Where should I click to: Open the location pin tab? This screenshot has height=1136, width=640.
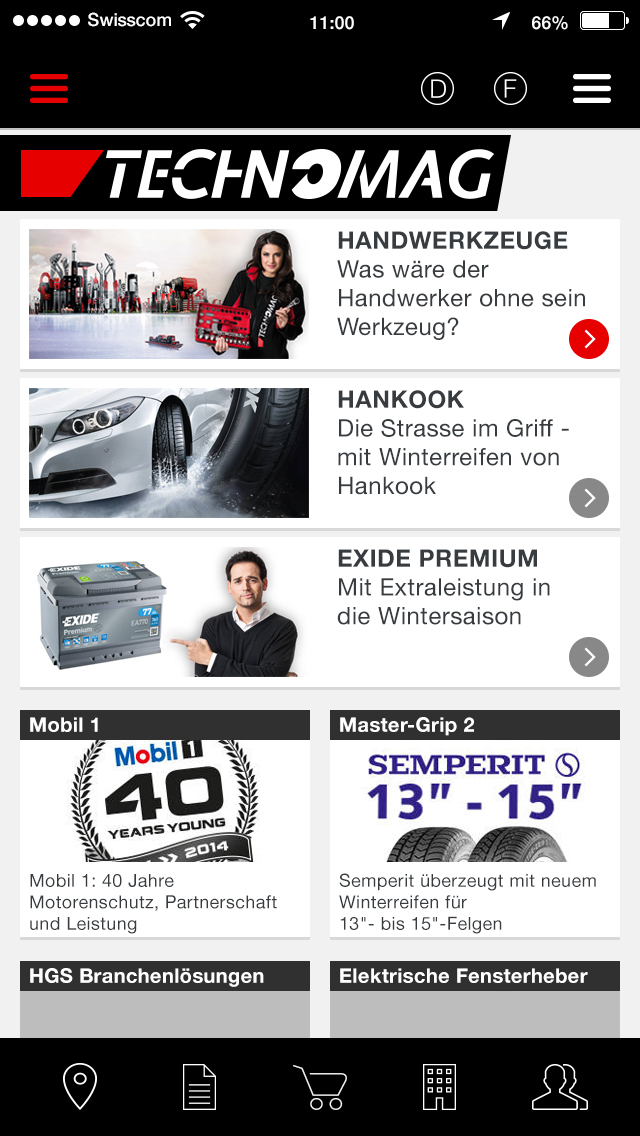pyautogui.click(x=80, y=1086)
